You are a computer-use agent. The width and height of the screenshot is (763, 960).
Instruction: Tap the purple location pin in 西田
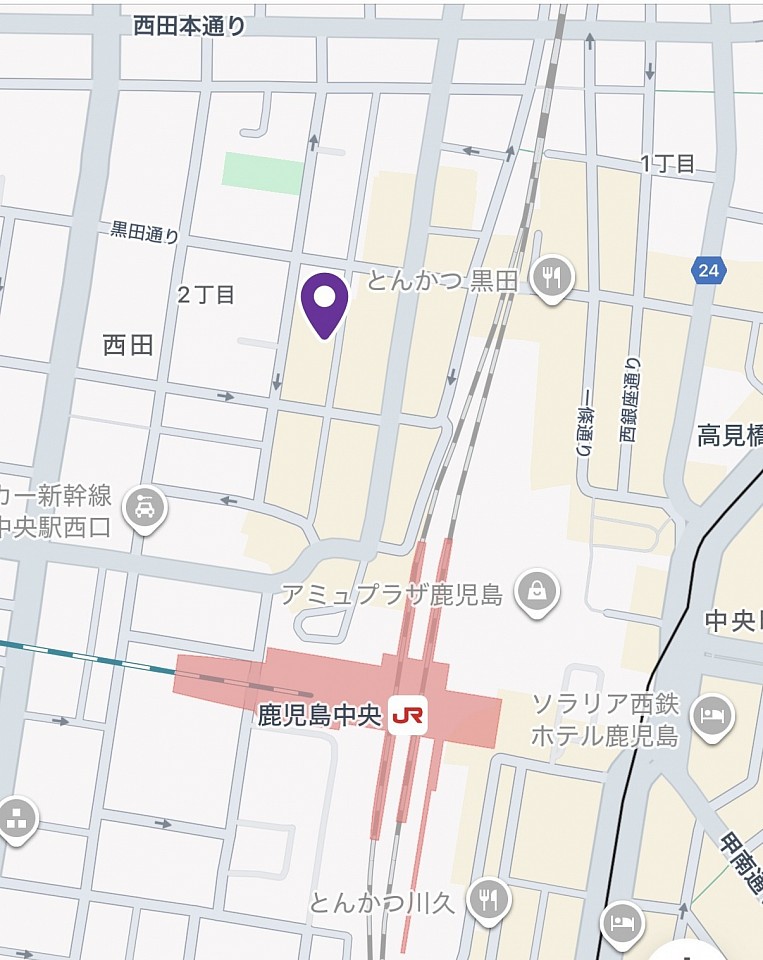pos(325,302)
